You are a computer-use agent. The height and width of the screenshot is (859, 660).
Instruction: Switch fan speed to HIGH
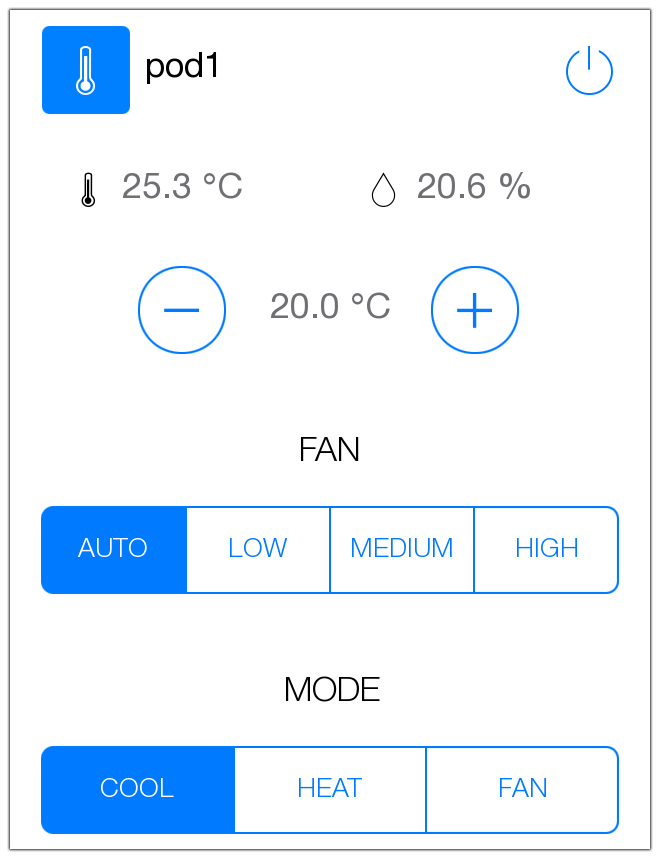tap(546, 549)
